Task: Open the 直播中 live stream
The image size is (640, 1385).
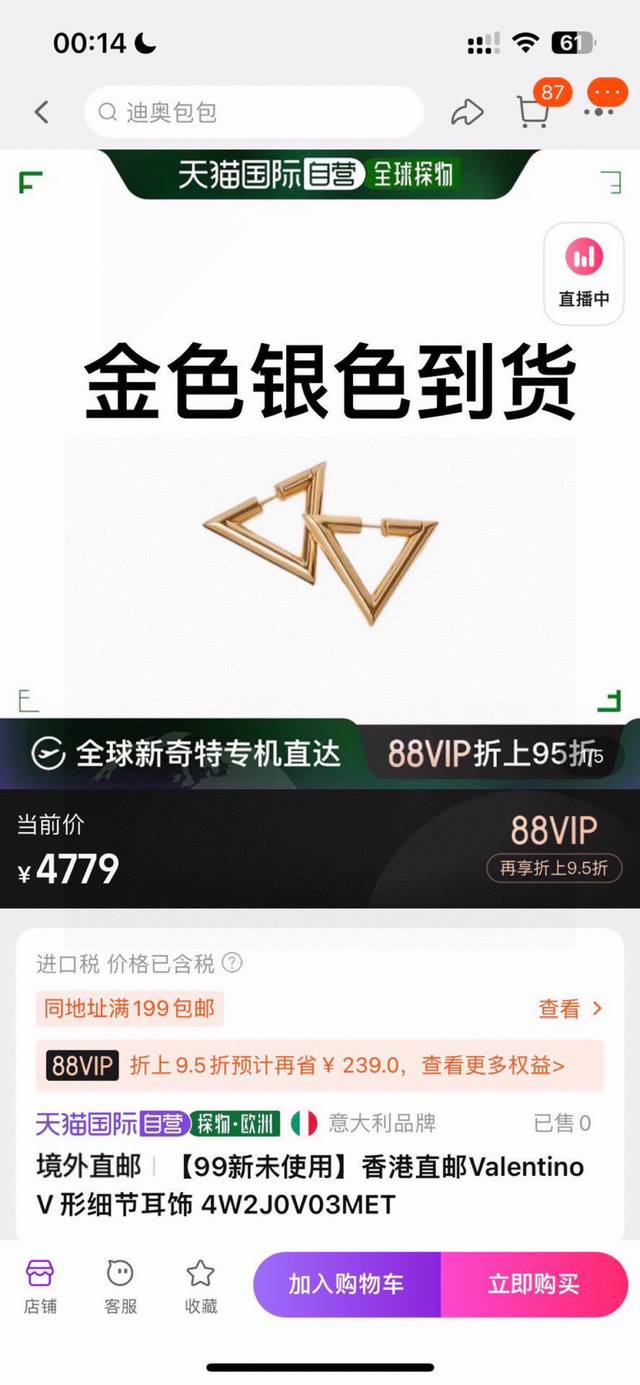Action: click(583, 270)
